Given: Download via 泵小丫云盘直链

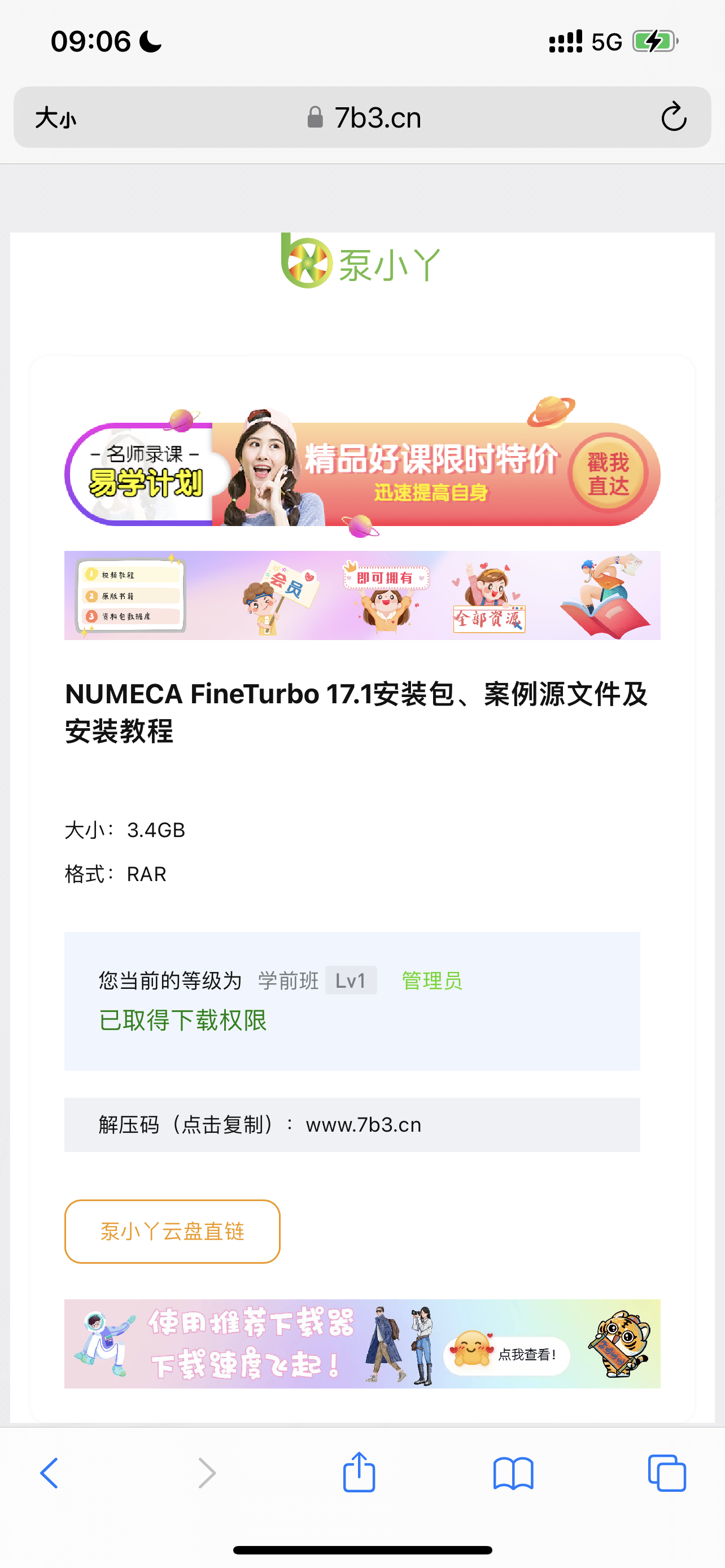Looking at the screenshot, I should click(x=172, y=1232).
